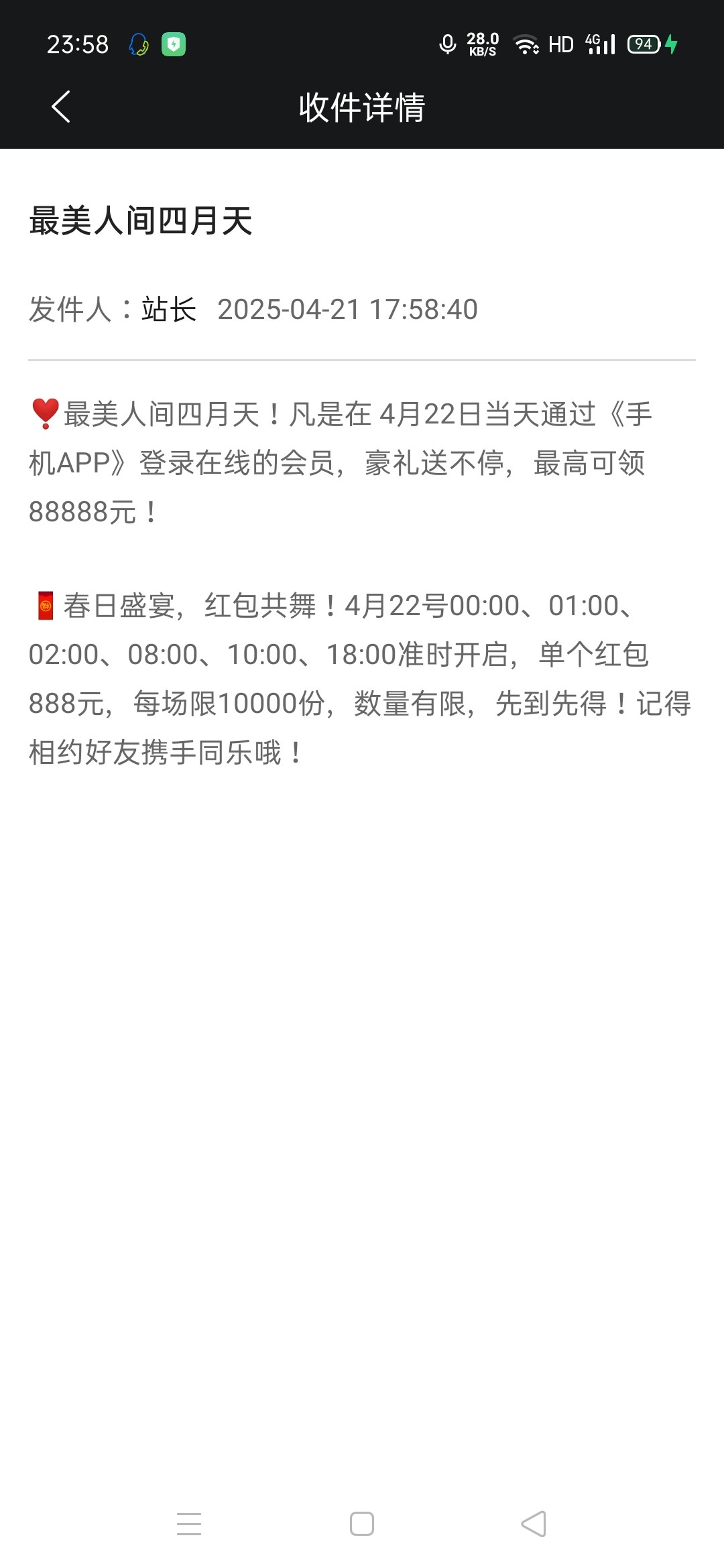Open the recent apps menu button

(189, 1523)
